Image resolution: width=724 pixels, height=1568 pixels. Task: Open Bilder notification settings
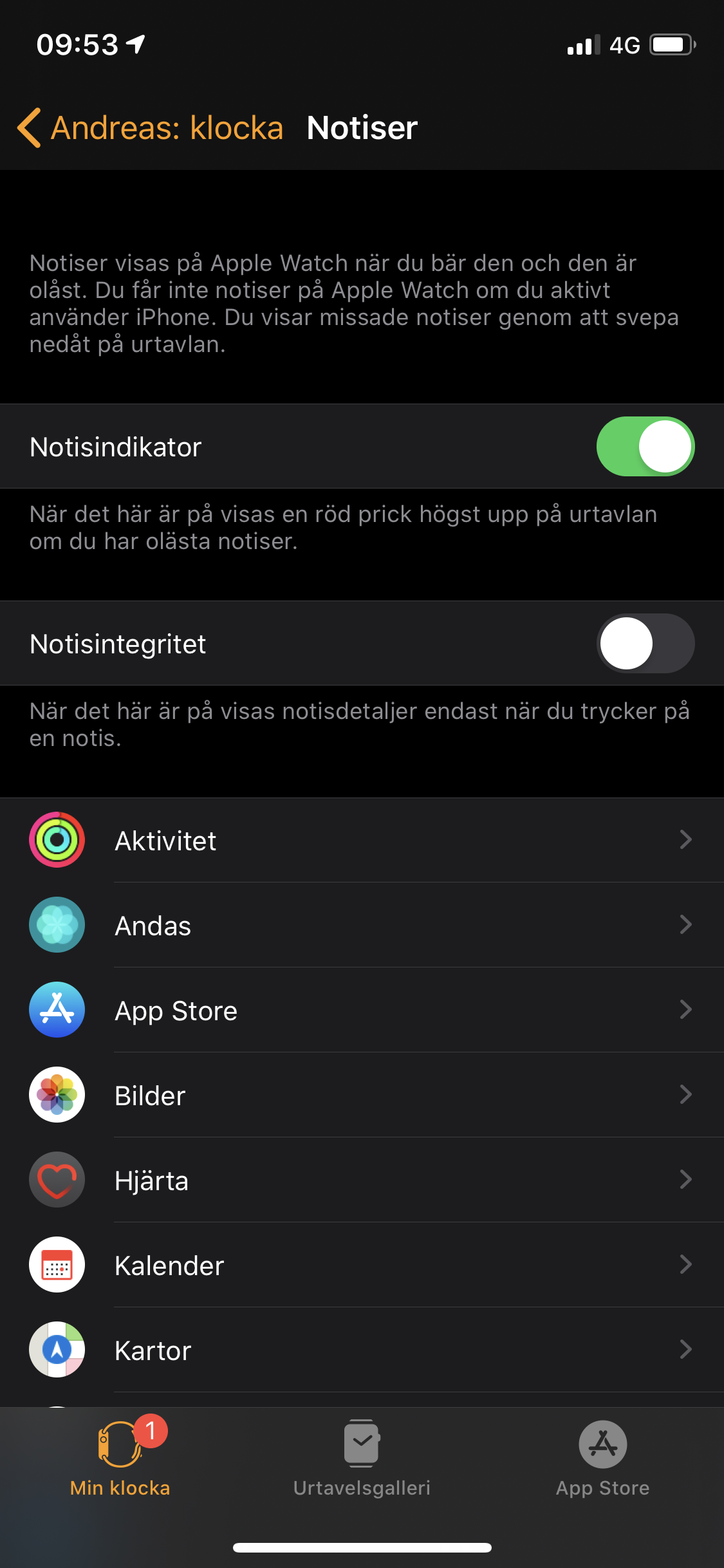(x=362, y=1096)
